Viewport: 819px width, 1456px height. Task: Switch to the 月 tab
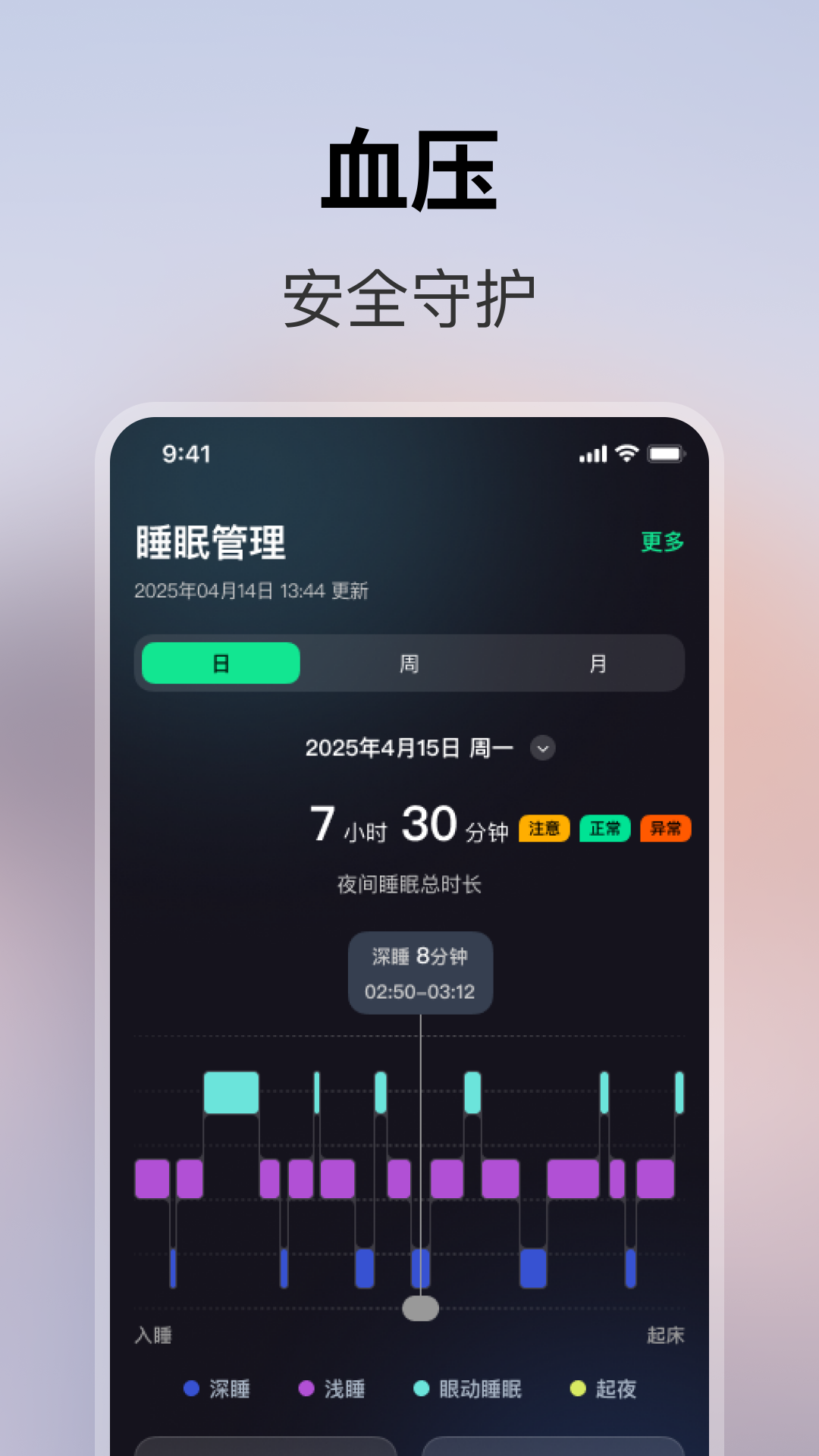(x=598, y=663)
